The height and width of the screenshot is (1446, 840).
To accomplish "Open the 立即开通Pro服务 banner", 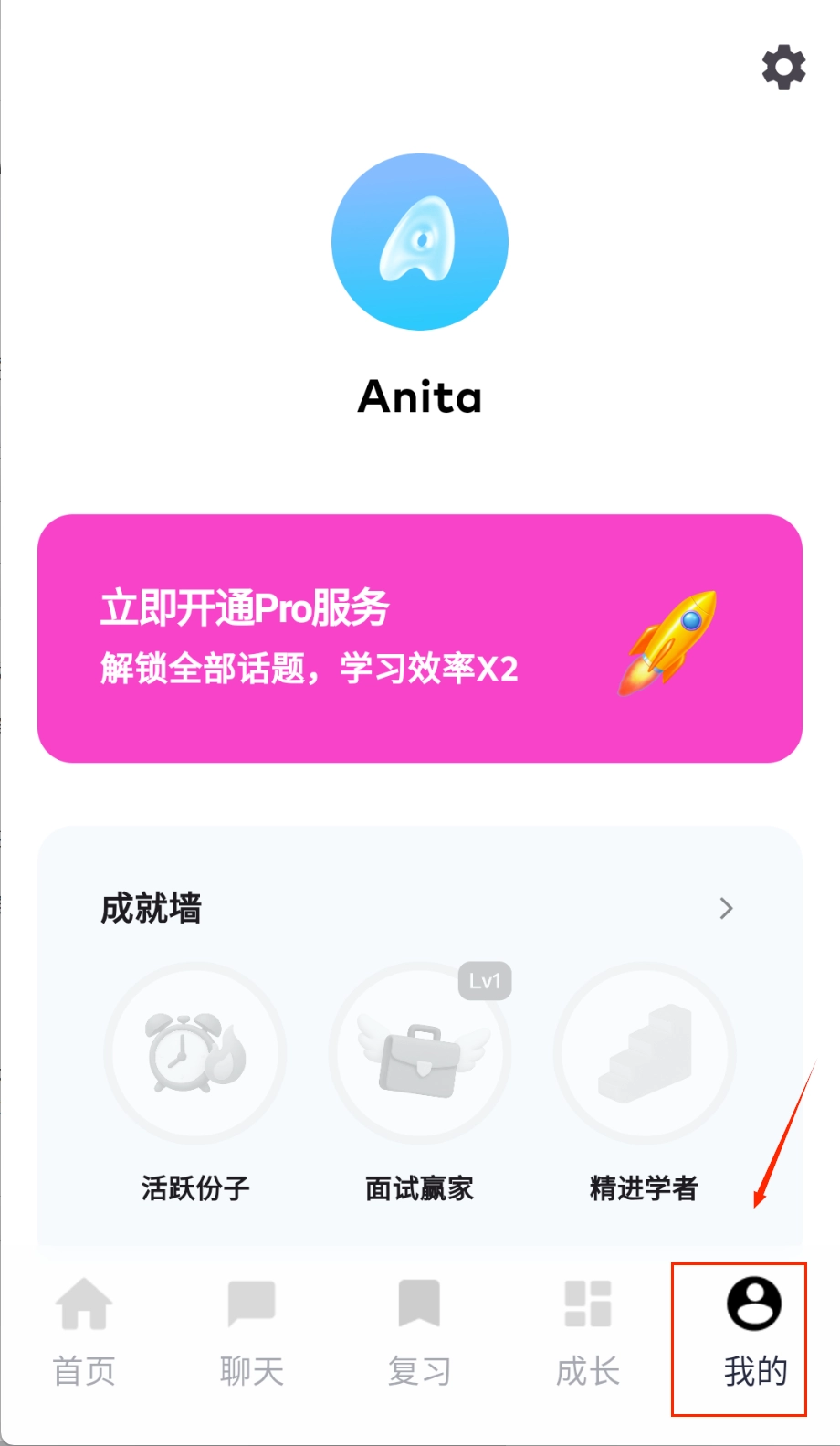I will (x=420, y=639).
